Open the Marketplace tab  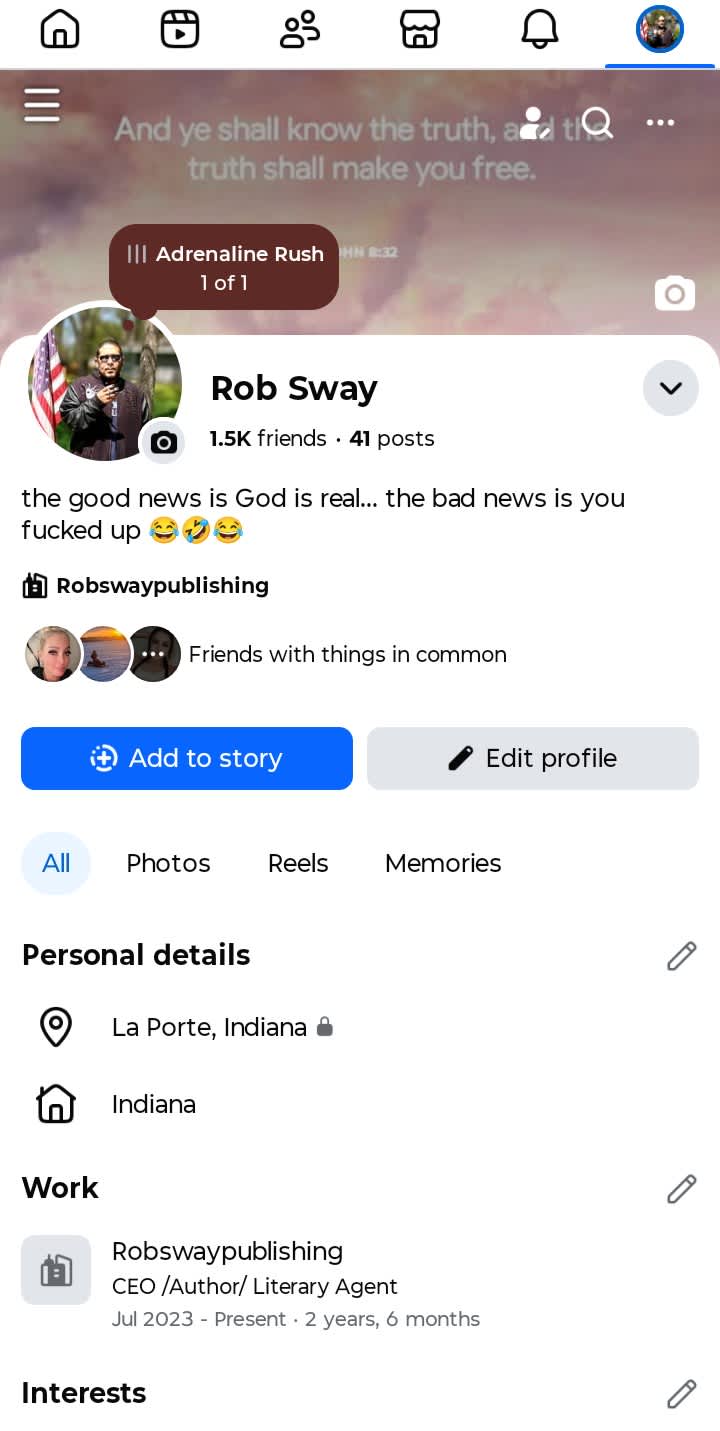[420, 30]
